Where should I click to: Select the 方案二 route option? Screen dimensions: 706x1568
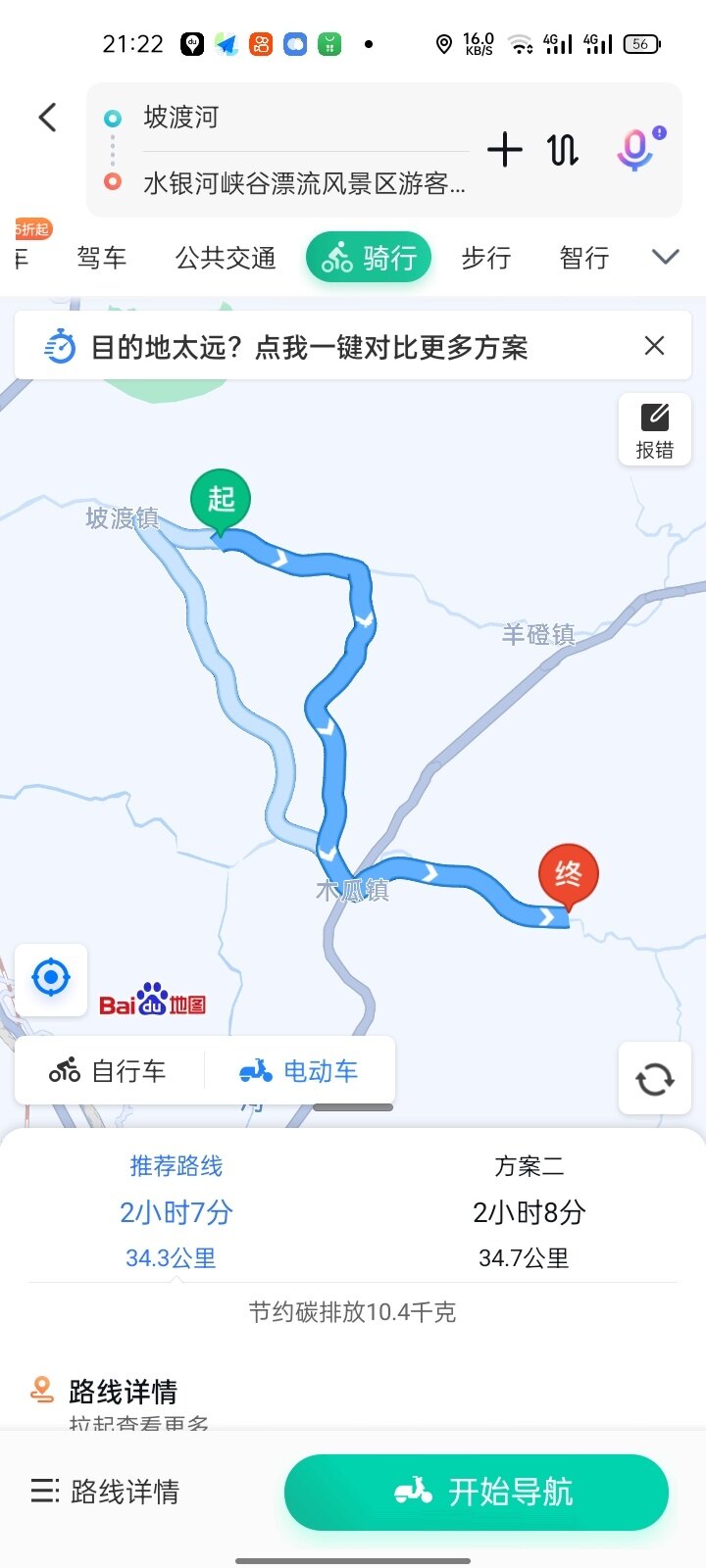pyautogui.click(x=529, y=1211)
